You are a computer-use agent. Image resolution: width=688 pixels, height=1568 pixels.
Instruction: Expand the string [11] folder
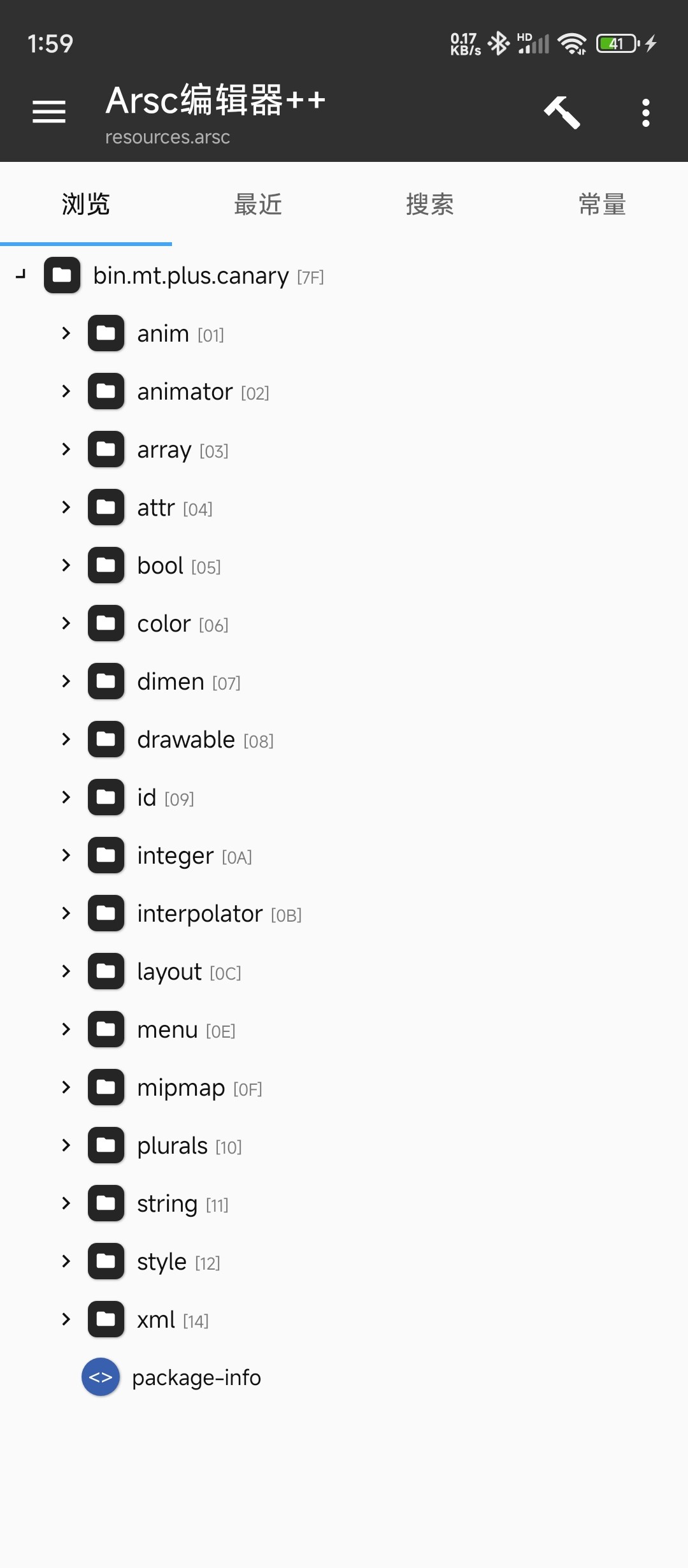coord(66,1203)
